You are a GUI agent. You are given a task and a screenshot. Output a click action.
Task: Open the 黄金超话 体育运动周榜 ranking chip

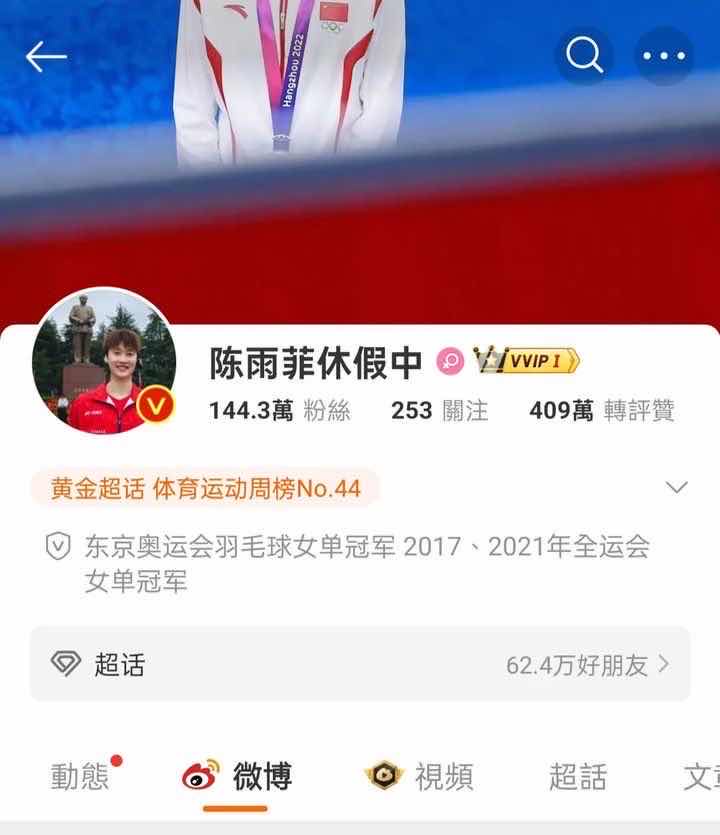click(x=205, y=489)
